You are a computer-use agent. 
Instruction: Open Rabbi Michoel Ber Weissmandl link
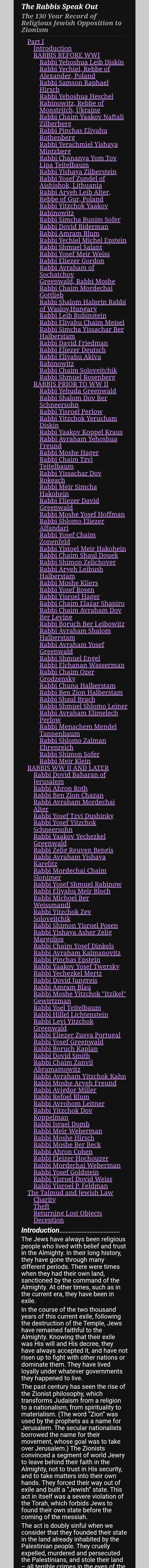61,898
